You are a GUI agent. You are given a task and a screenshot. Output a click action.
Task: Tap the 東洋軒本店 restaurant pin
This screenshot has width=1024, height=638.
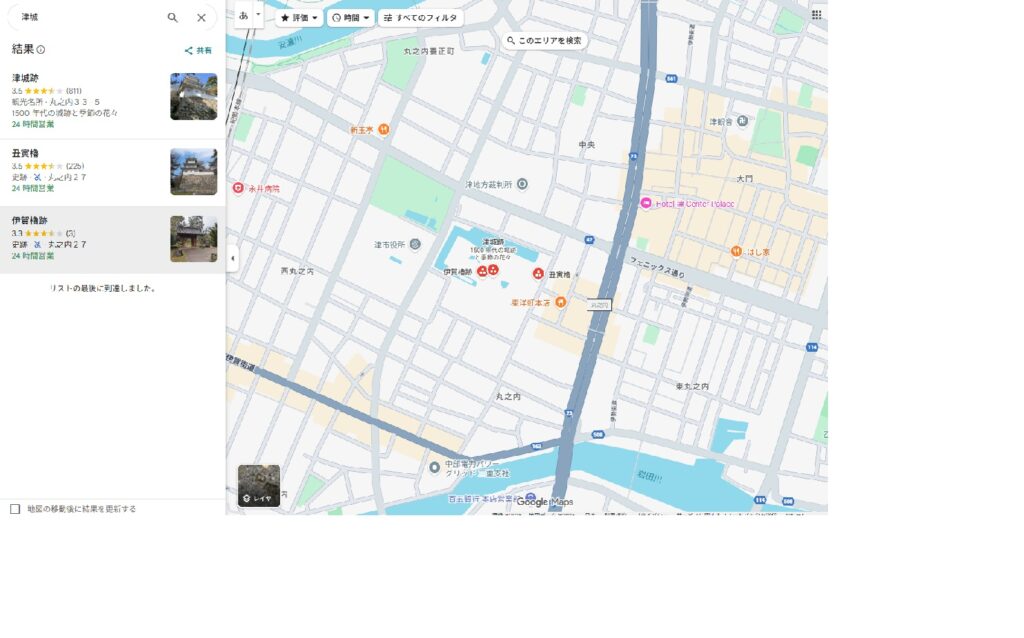[x=561, y=302]
